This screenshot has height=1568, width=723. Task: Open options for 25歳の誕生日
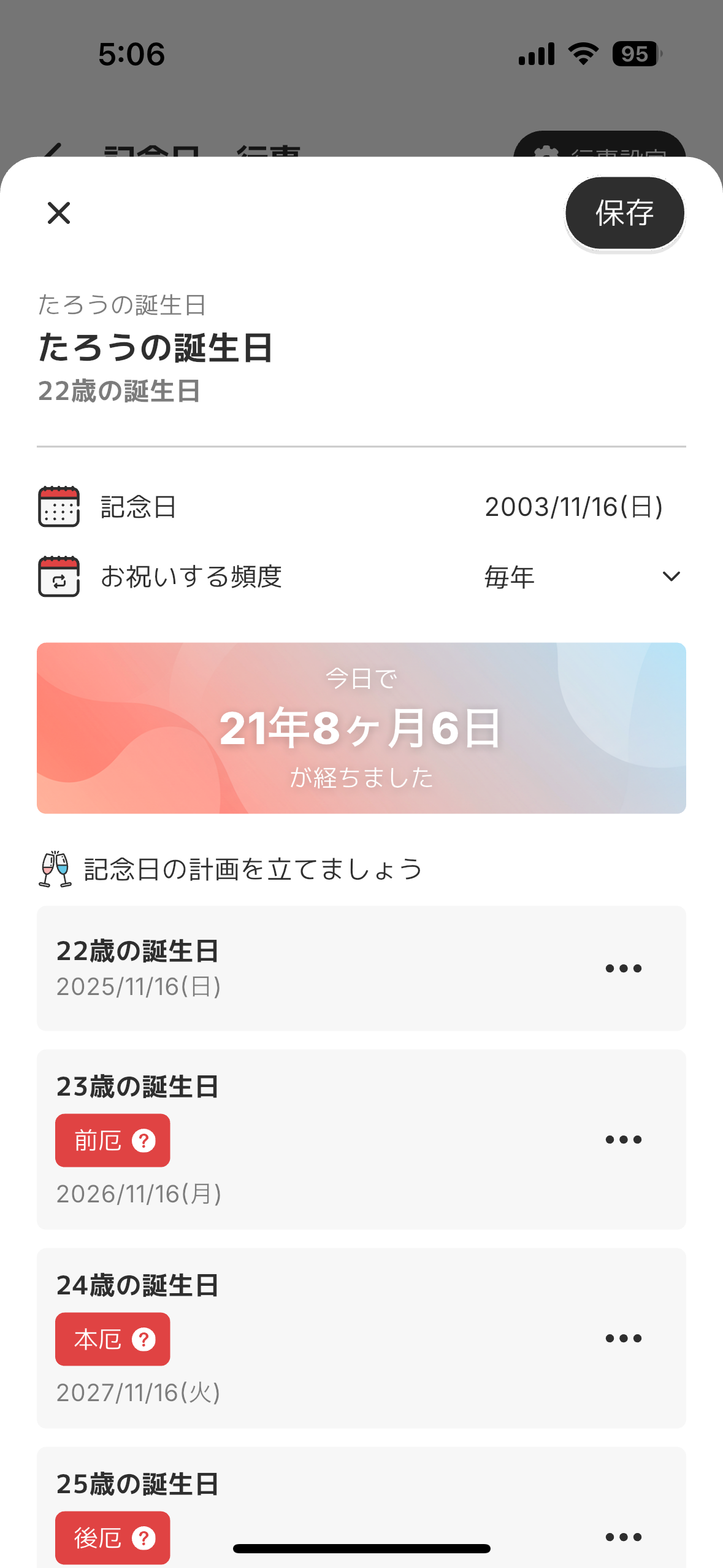[x=623, y=1537]
